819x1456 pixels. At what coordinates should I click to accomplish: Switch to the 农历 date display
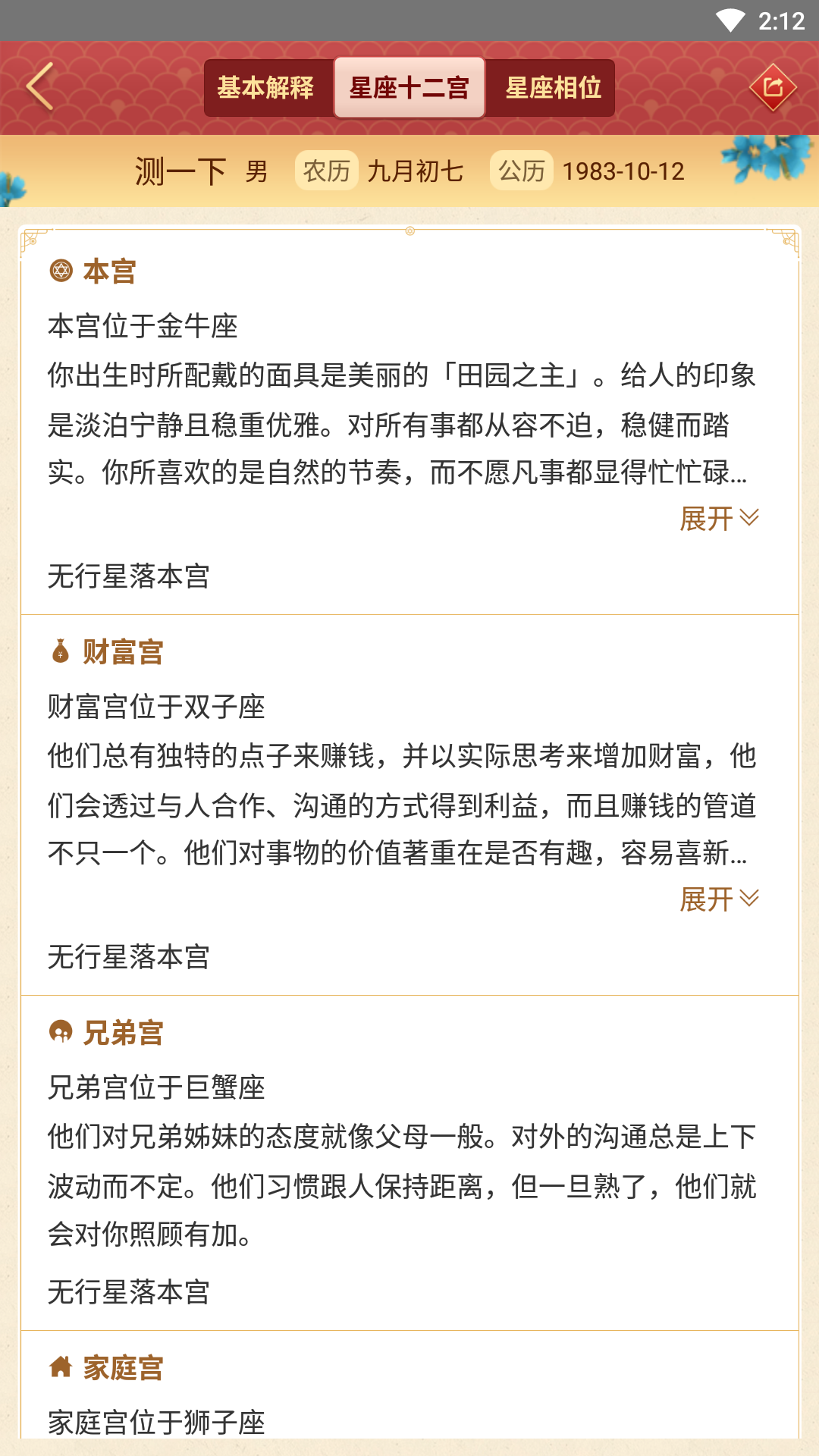click(x=326, y=171)
